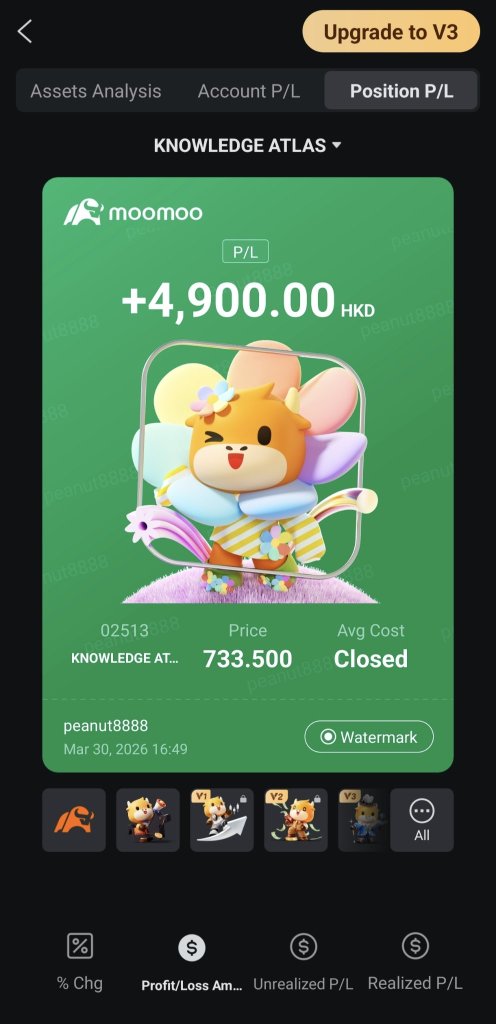496x1024 pixels.
Task: Select the Profit/Loss Amount display mode
Action: pyautogui.click(x=192, y=962)
